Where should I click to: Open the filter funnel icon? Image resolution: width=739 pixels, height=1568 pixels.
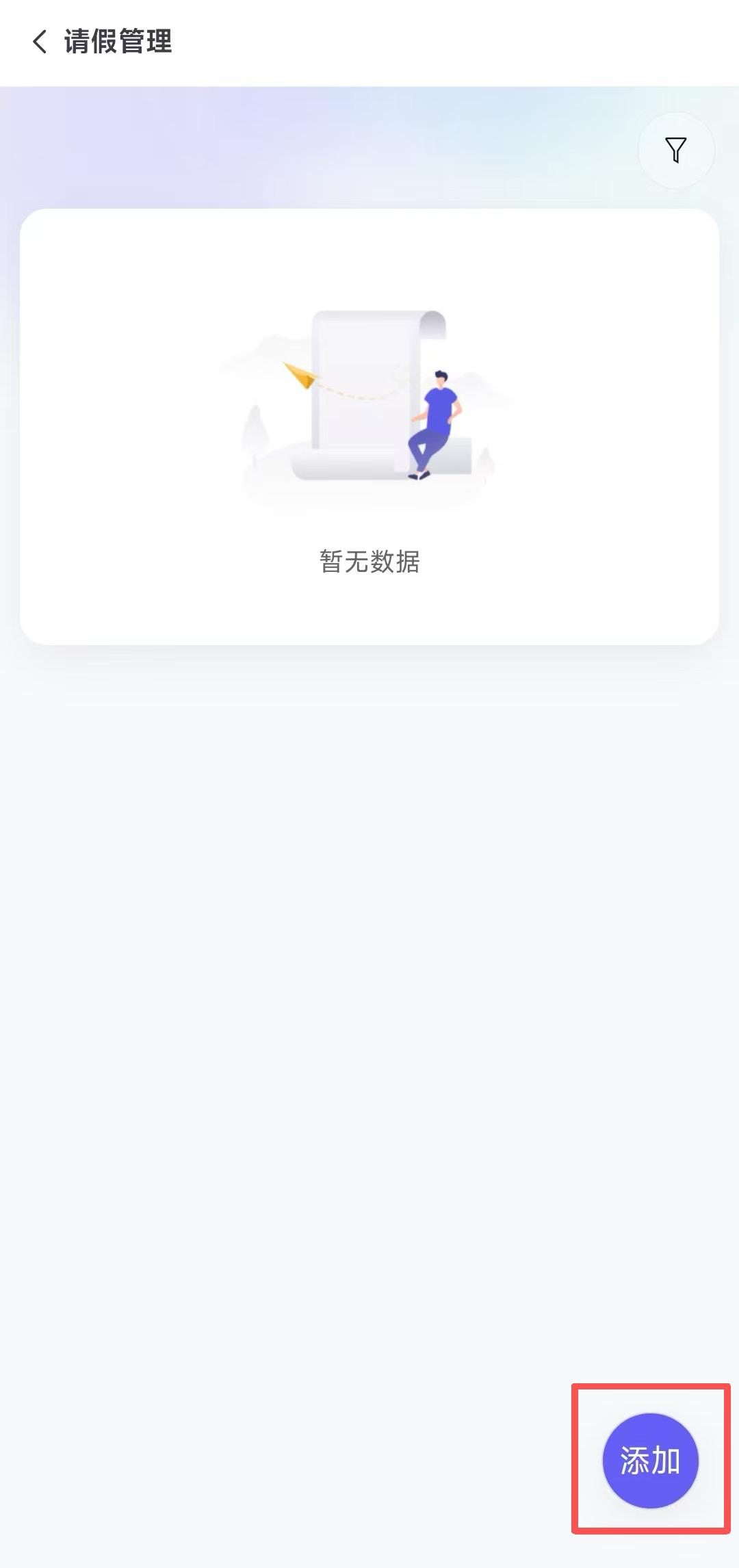coord(676,150)
